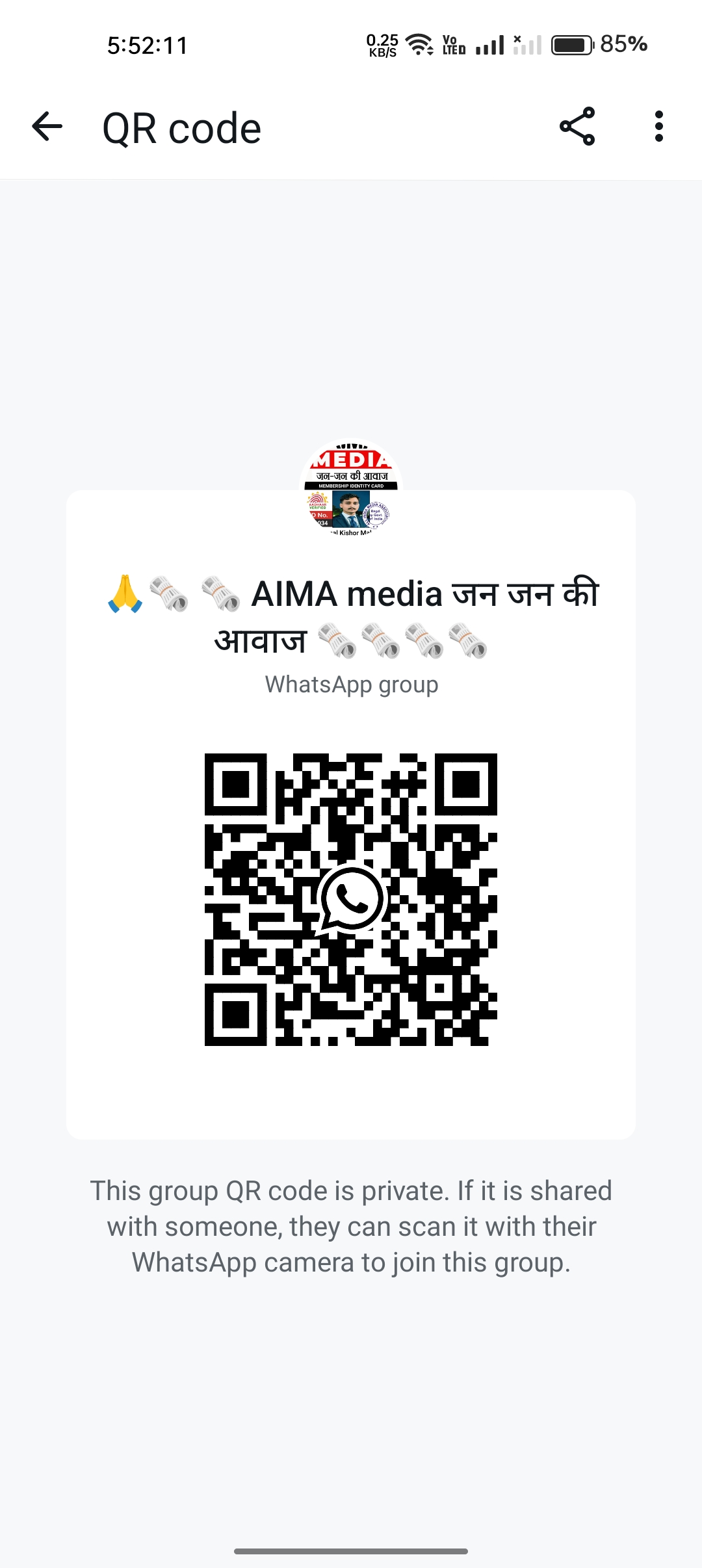Share the group QR code
Screen dimensions: 702x1568
point(577,127)
